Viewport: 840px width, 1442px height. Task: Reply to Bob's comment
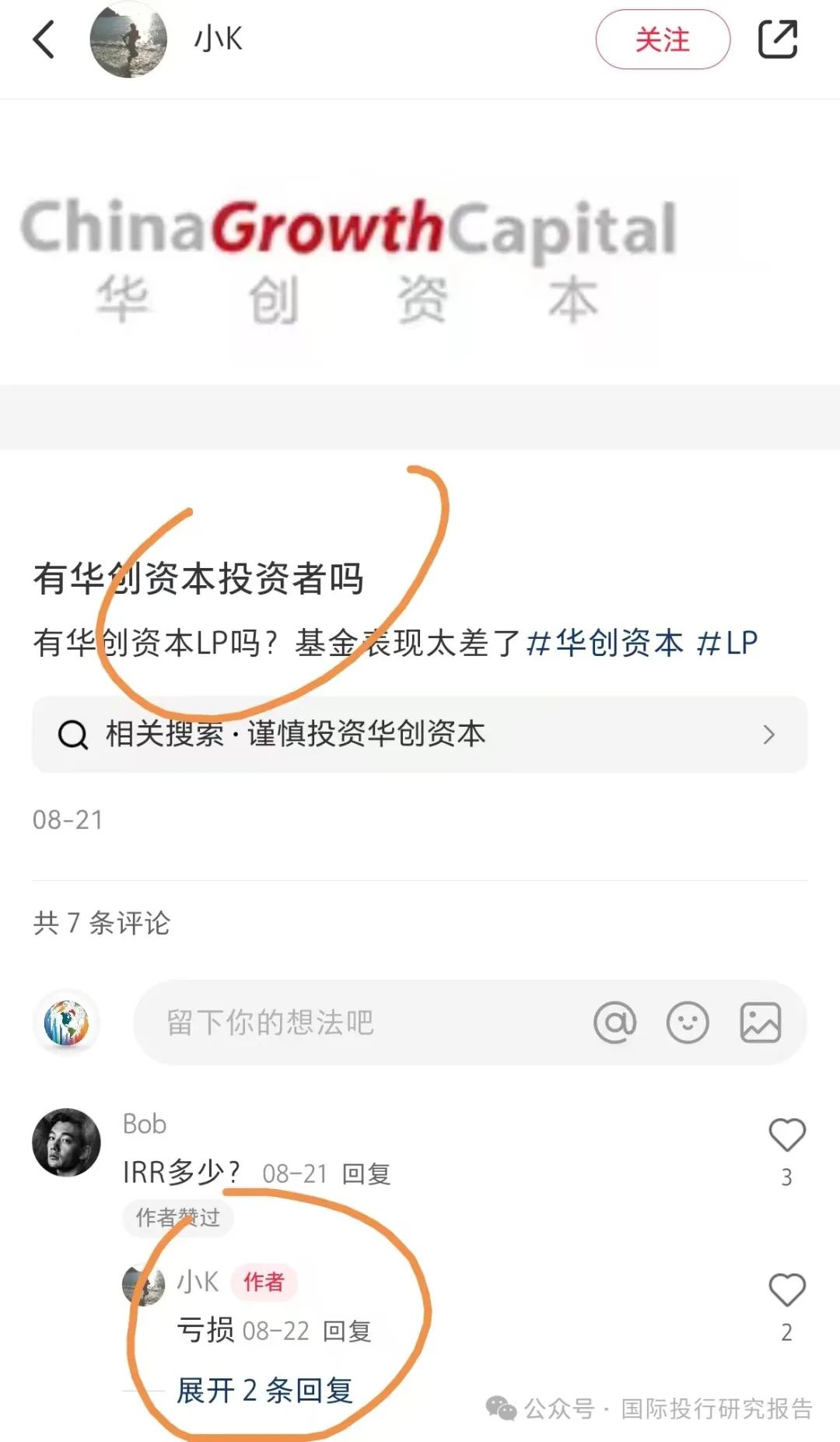[366, 1174]
